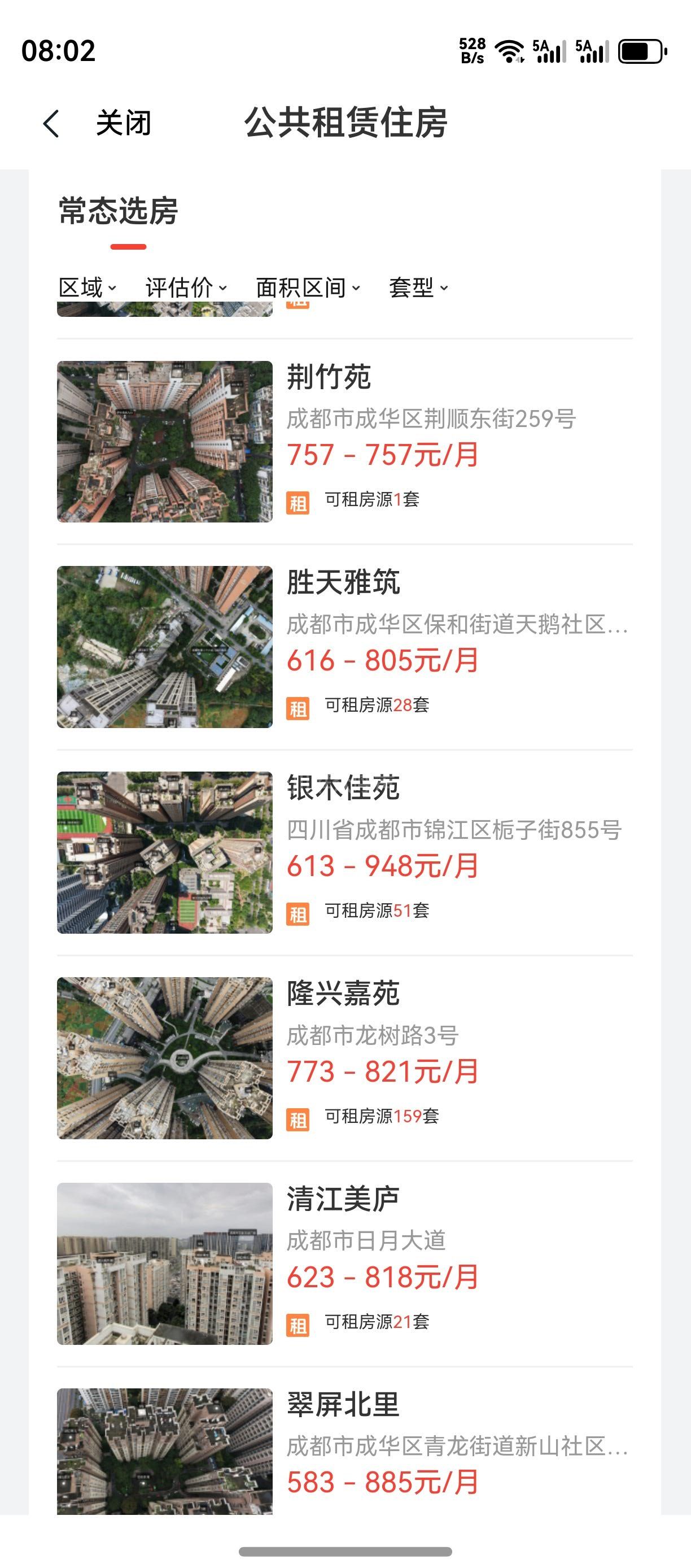This screenshot has height=1568, width=691.
Task: Close the page with 关闭
Action: point(124,124)
